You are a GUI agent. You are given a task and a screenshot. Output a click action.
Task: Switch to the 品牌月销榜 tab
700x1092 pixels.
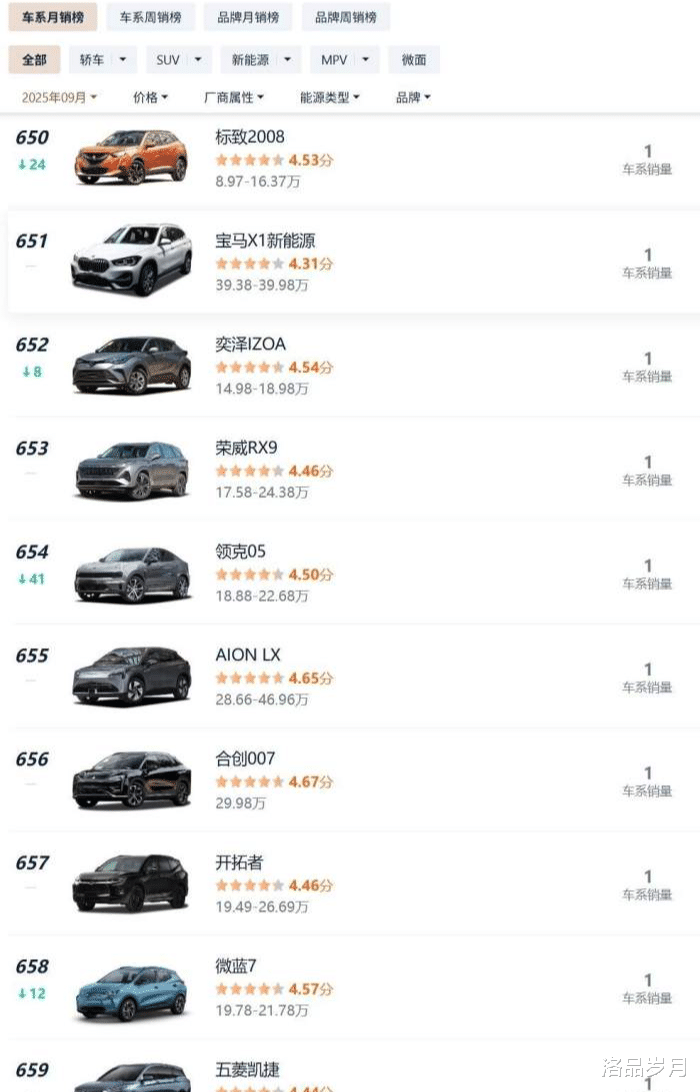248,17
